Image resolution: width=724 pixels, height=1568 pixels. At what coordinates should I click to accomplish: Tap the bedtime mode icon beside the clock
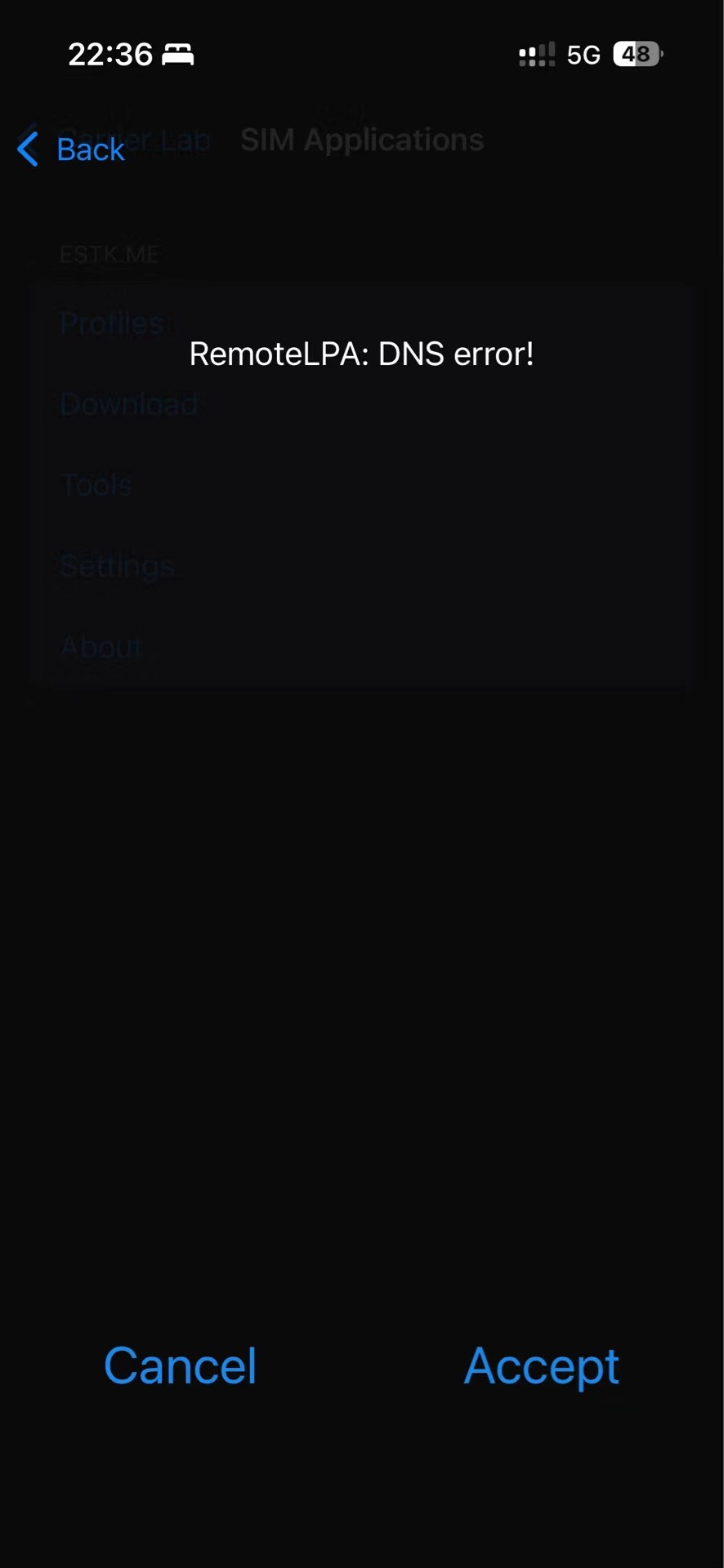pos(178,54)
